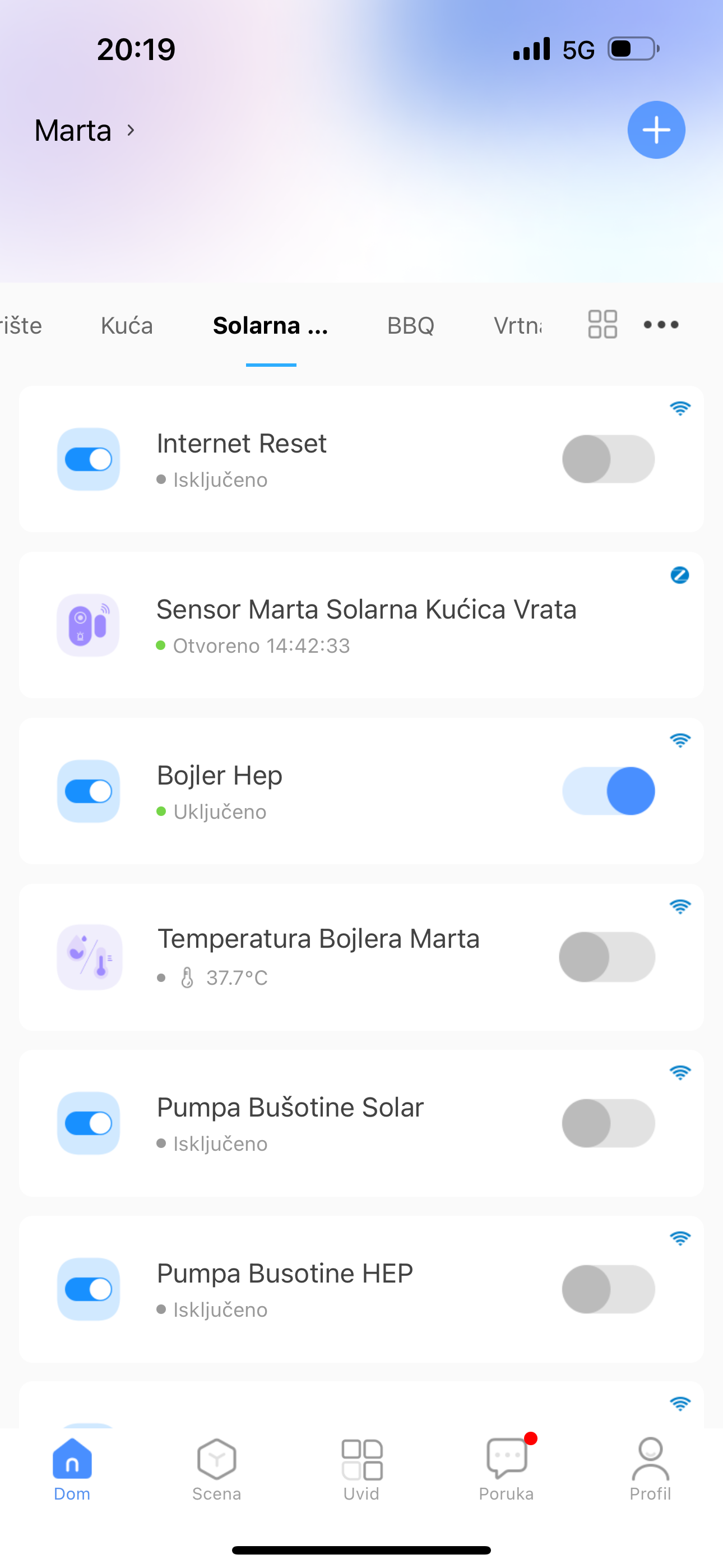The image size is (723, 1568).
Task: Switch to the Kuća room tab
Action: click(x=127, y=326)
